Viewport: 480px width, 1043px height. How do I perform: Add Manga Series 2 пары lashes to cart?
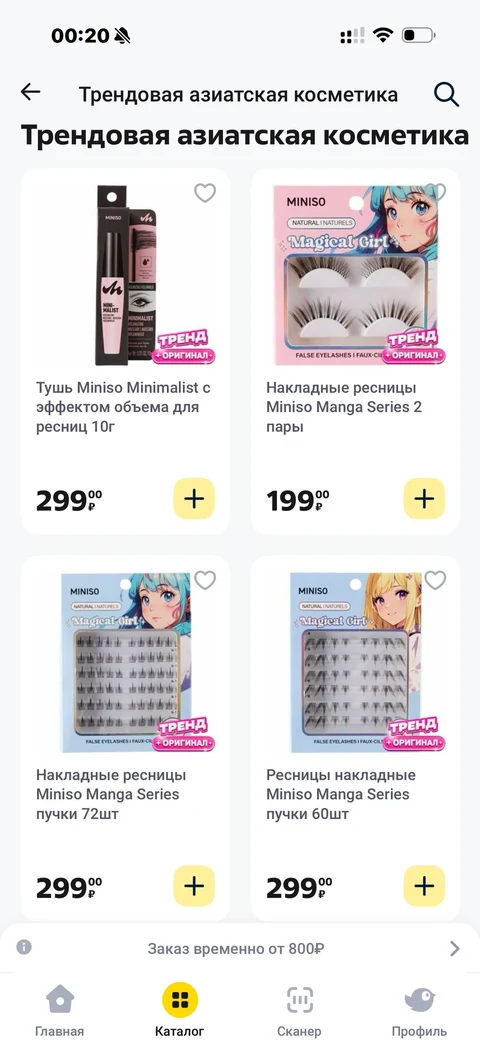coord(424,498)
